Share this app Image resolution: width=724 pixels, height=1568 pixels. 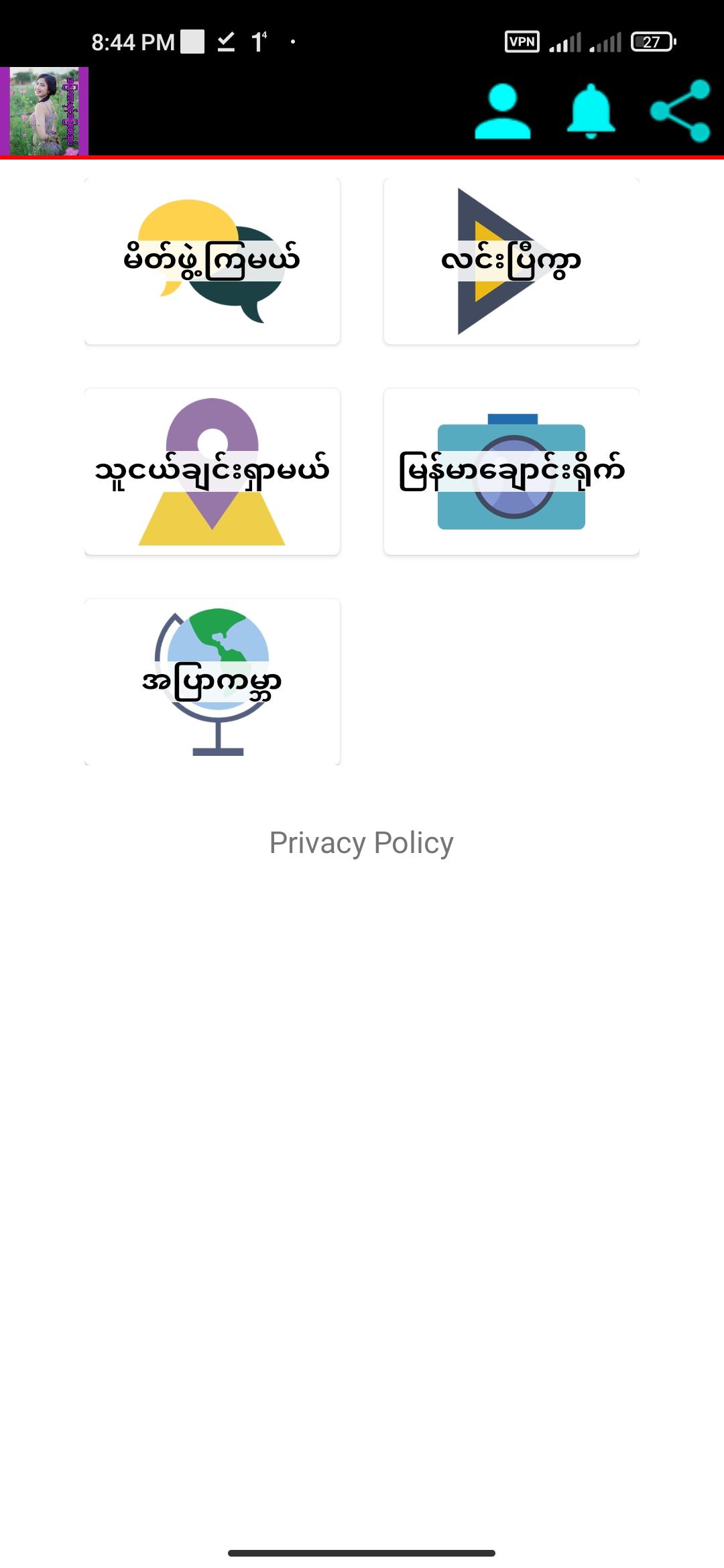coord(680,111)
